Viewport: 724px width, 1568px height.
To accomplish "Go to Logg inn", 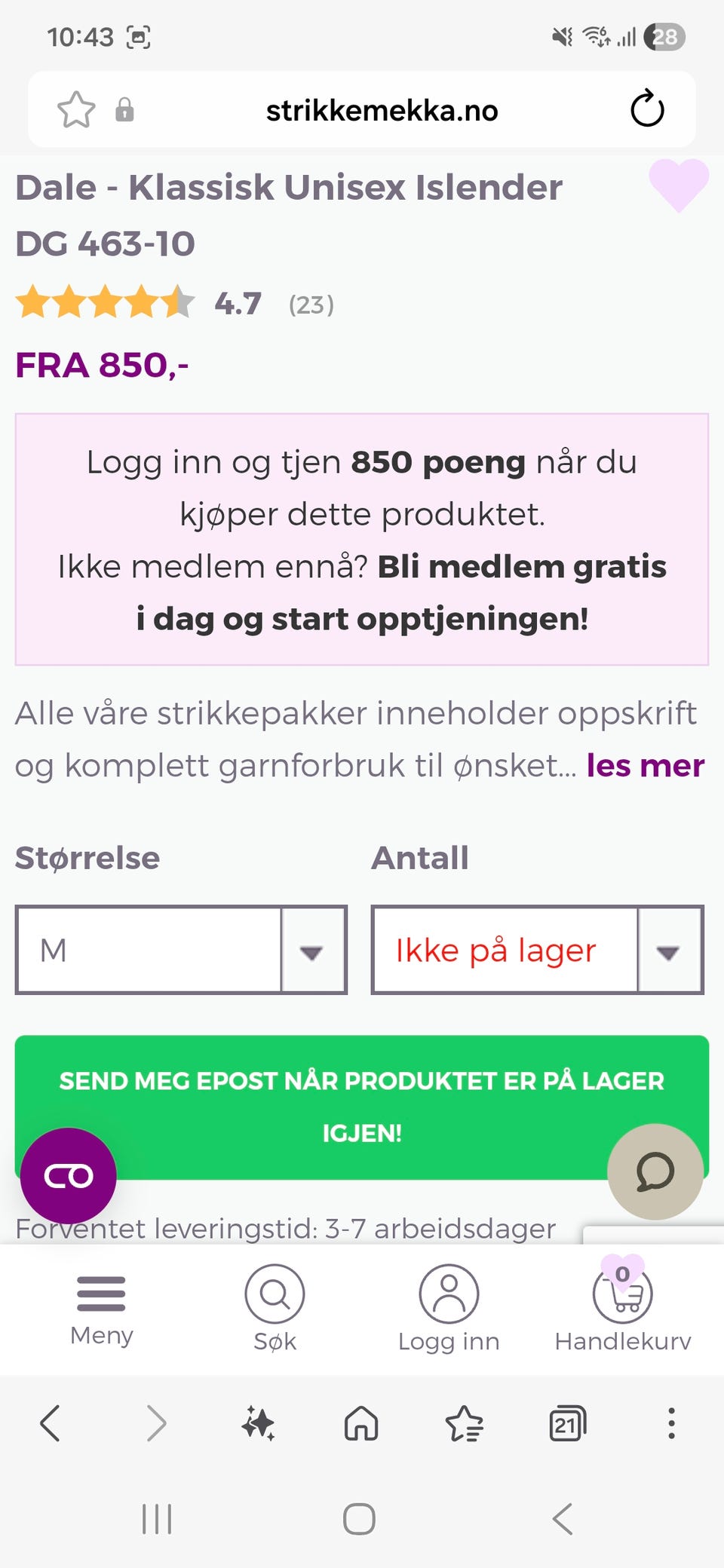I will (x=449, y=1309).
